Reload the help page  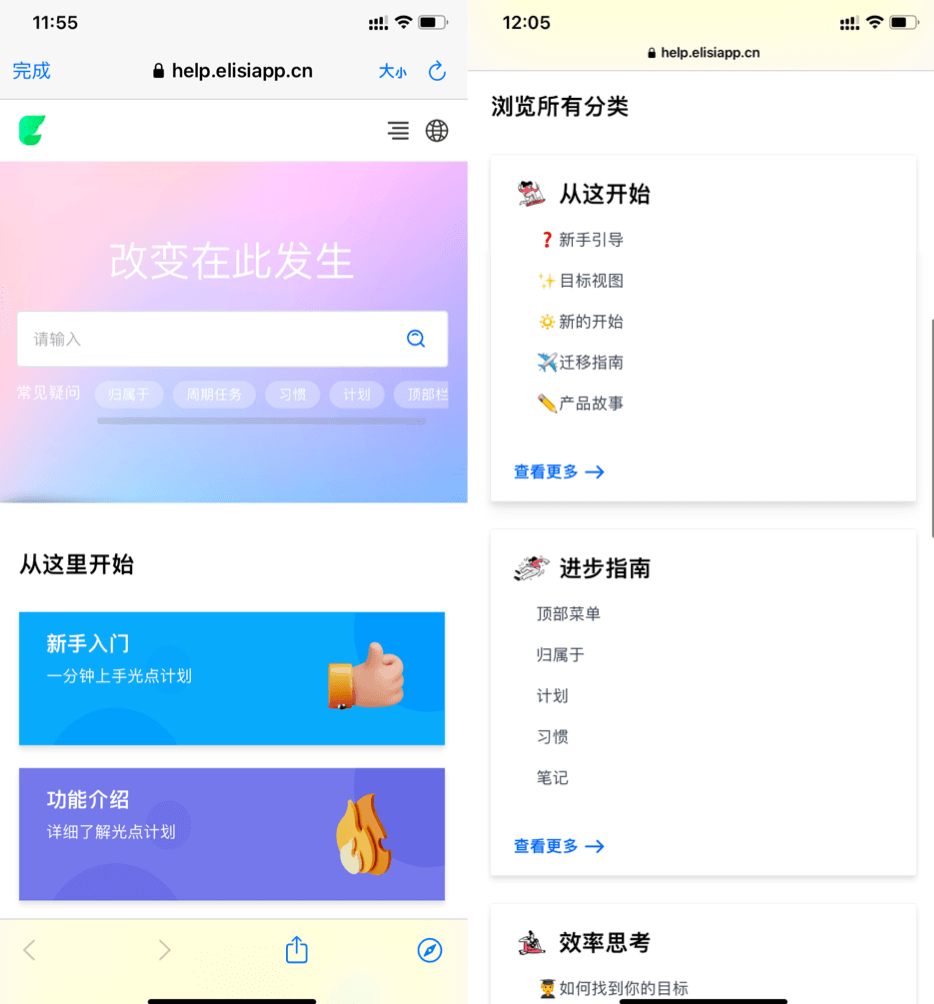(437, 71)
